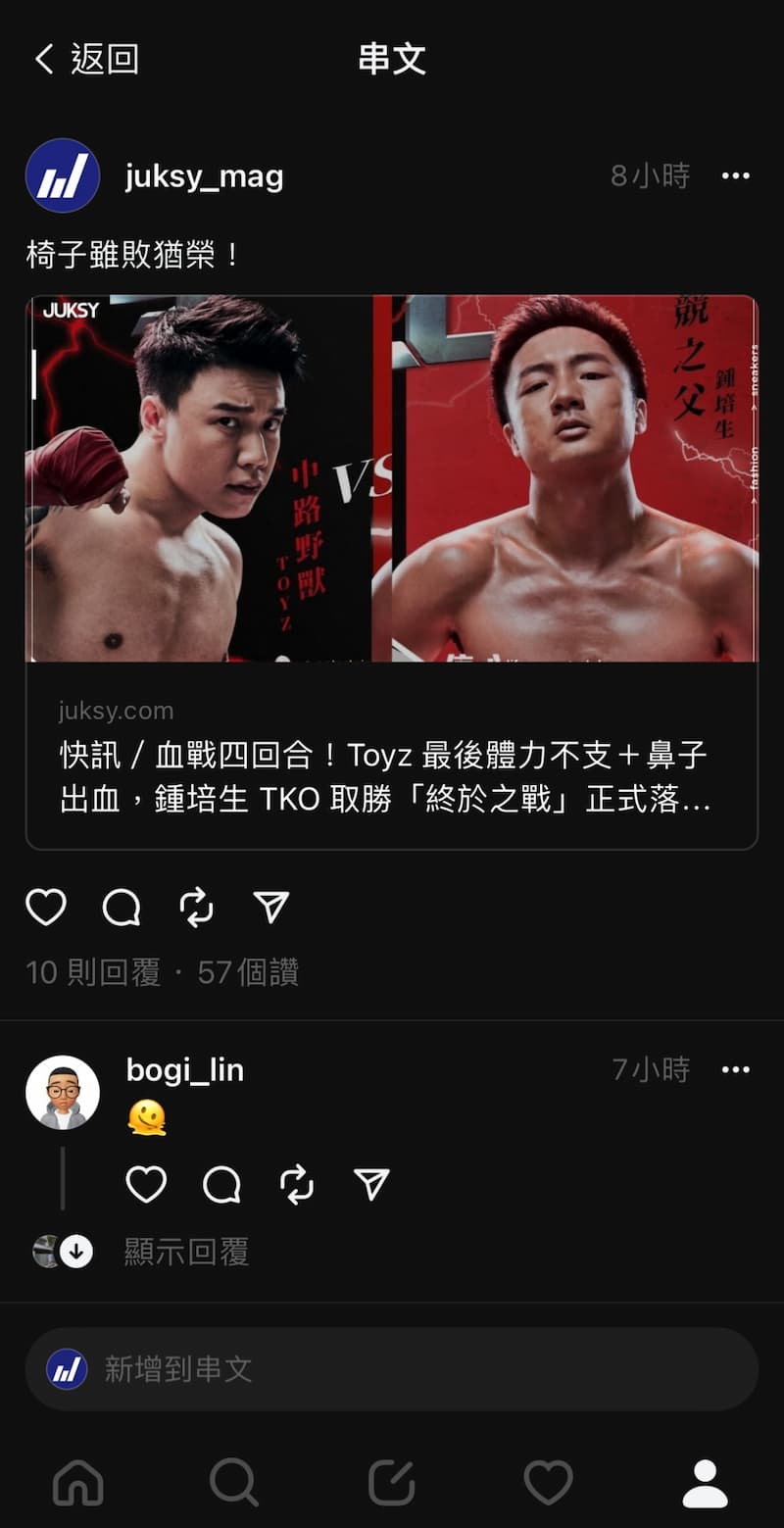Open options menu on juksy_mag post
Screen dimensions: 784x1528
[x=735, y=174]
